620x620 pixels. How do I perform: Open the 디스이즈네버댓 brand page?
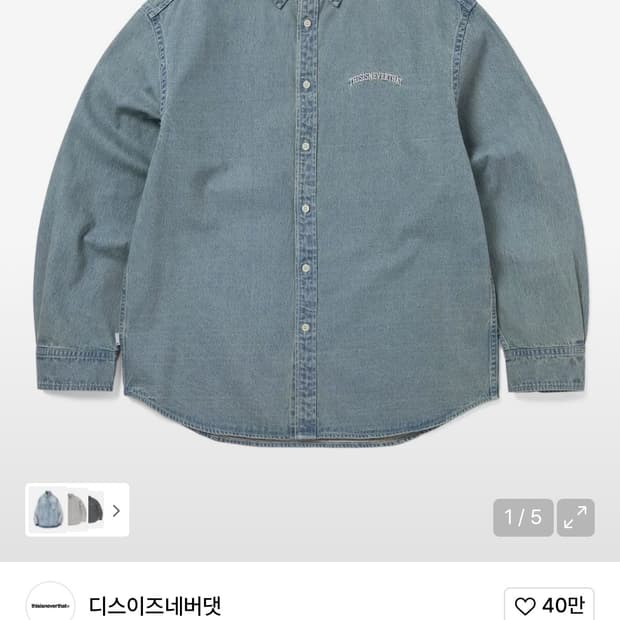click(x=155, y=605)
